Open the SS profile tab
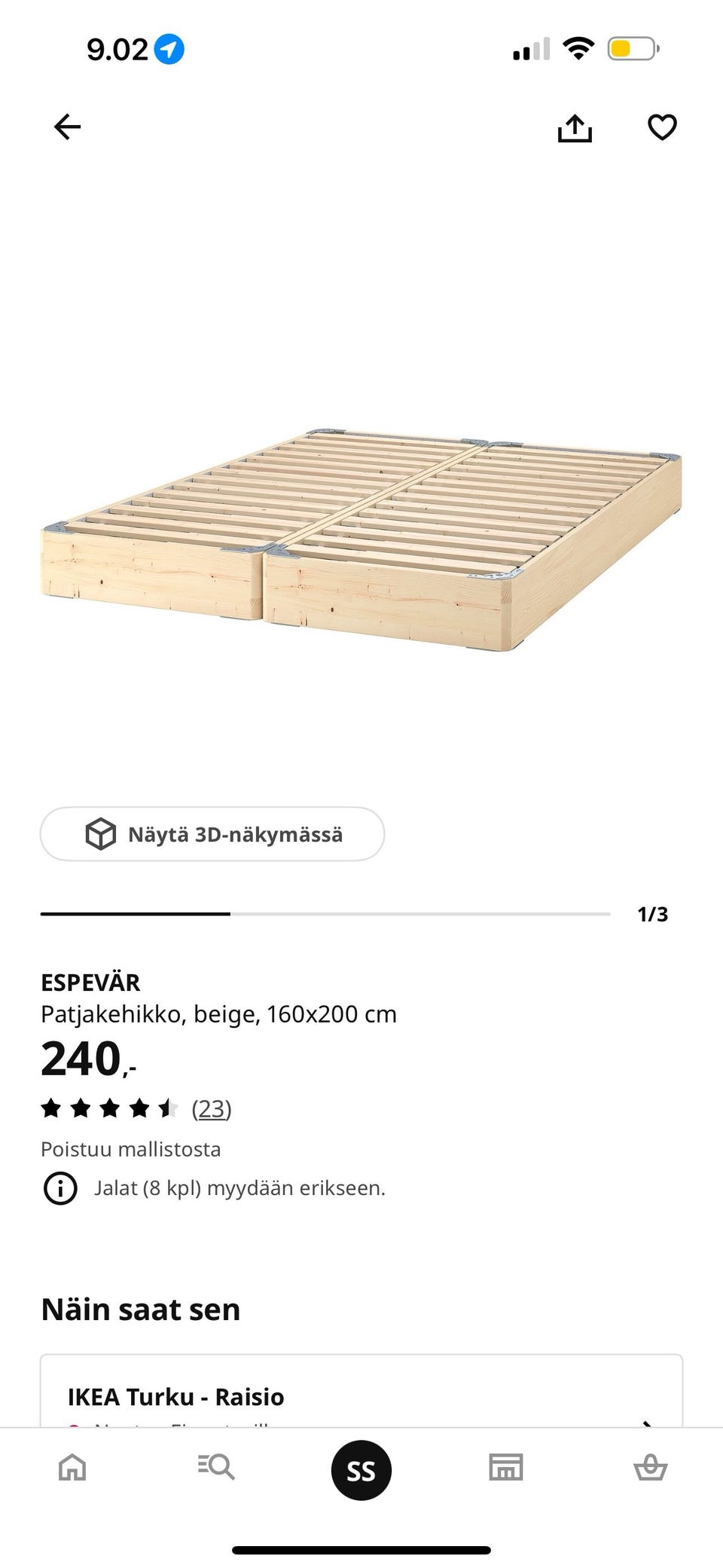The width and height of the screenshot is (723, 1568). pos(361,1470)
